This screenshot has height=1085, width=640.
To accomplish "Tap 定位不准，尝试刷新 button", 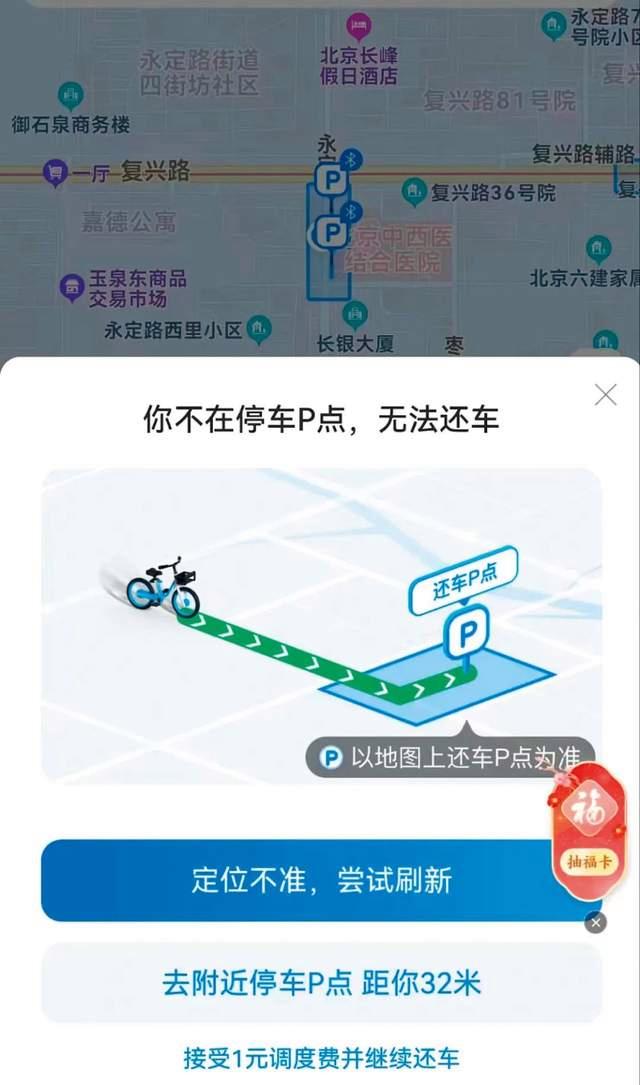I will 320,880.
